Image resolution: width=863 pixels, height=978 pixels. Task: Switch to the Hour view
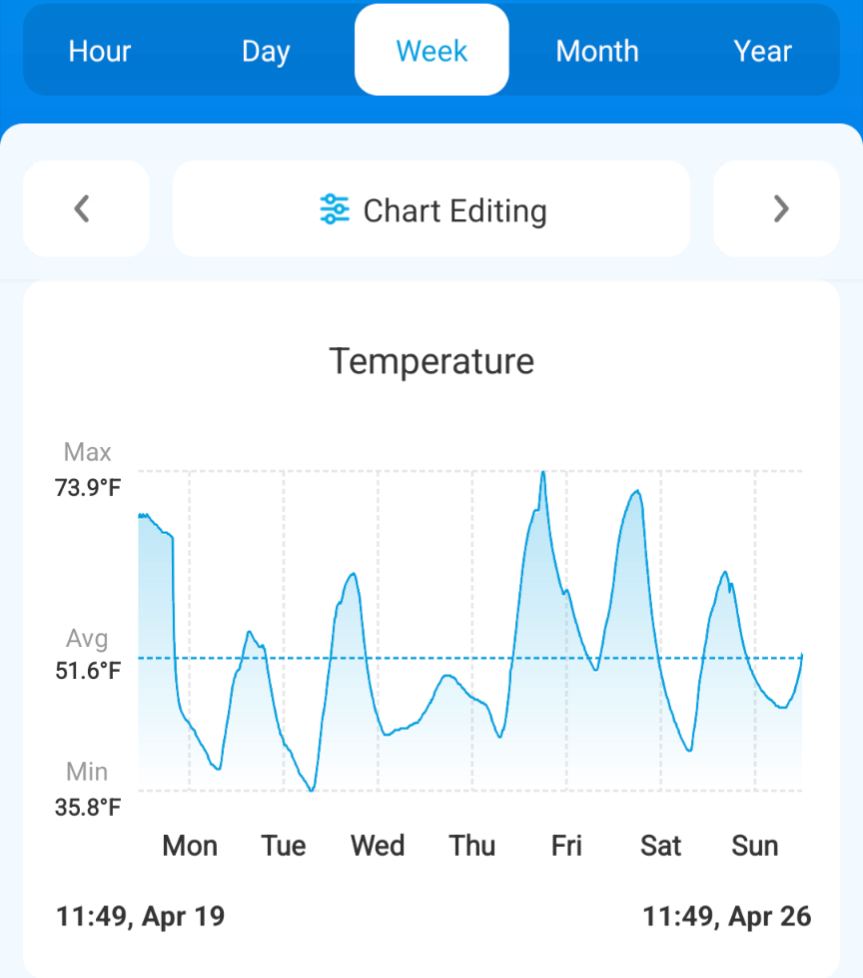100,51
